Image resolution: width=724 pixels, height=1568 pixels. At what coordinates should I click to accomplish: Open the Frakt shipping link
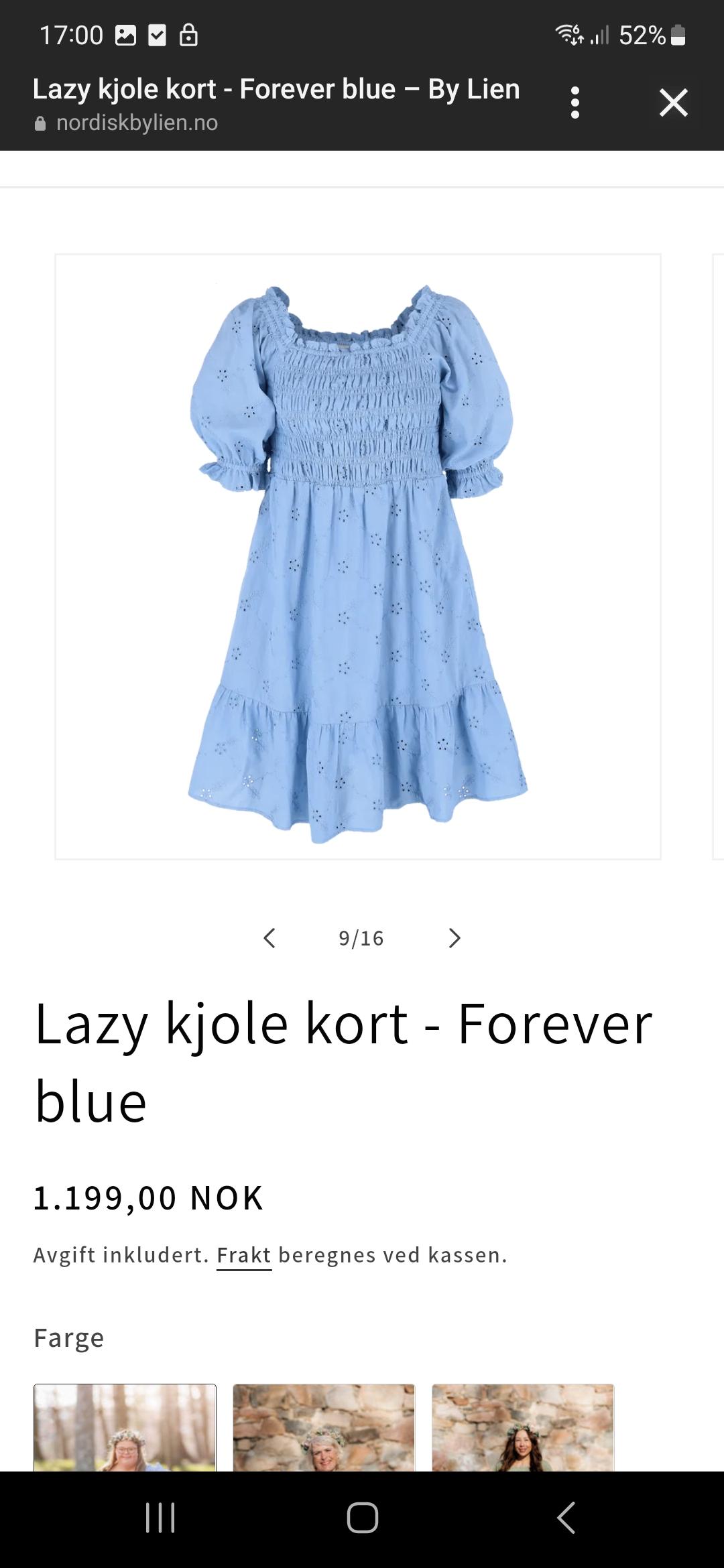click(244, 1255)
